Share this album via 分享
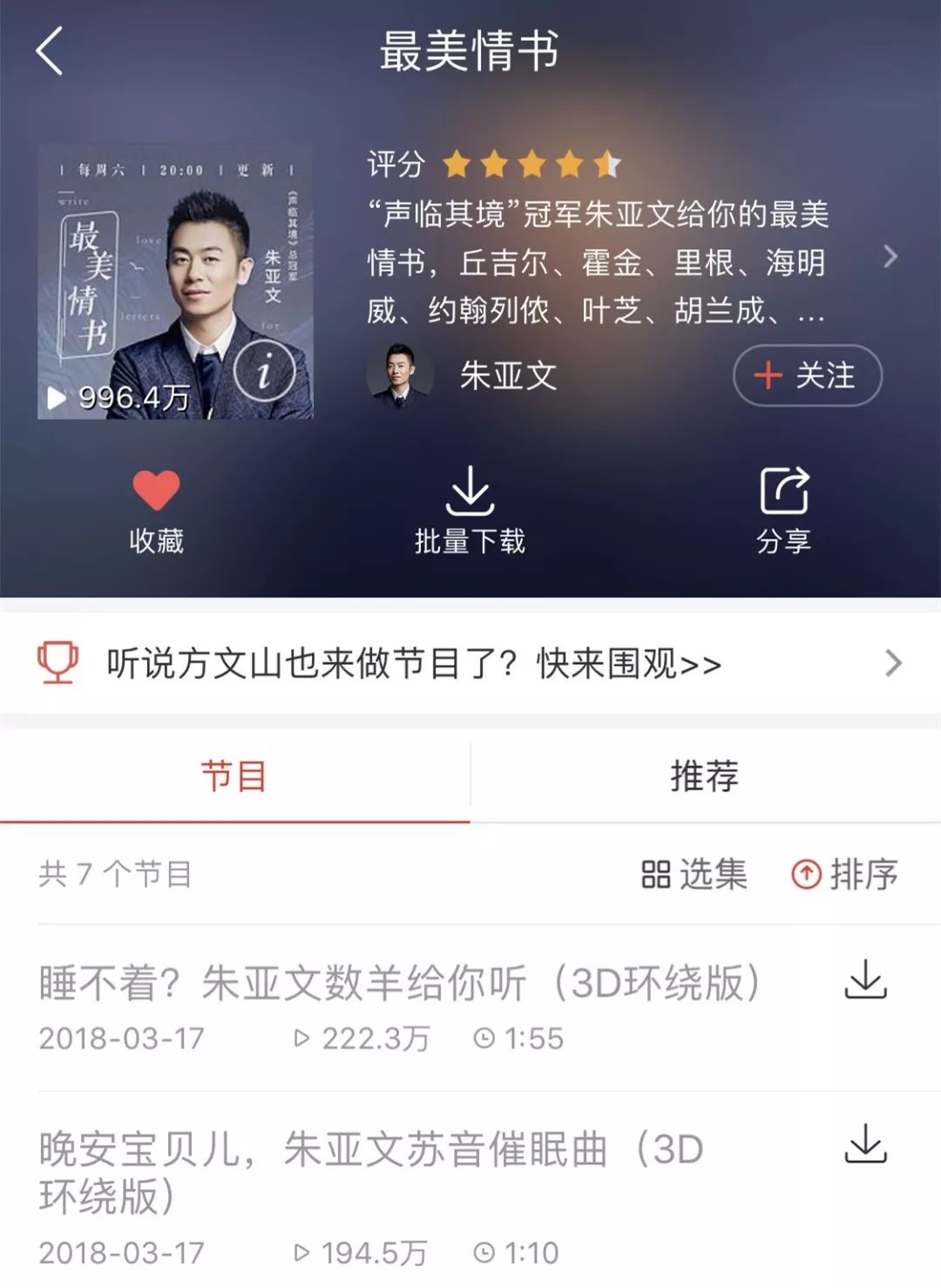Image resolution: width=941 pixels, height=1288 pixels. coord(783,510)
